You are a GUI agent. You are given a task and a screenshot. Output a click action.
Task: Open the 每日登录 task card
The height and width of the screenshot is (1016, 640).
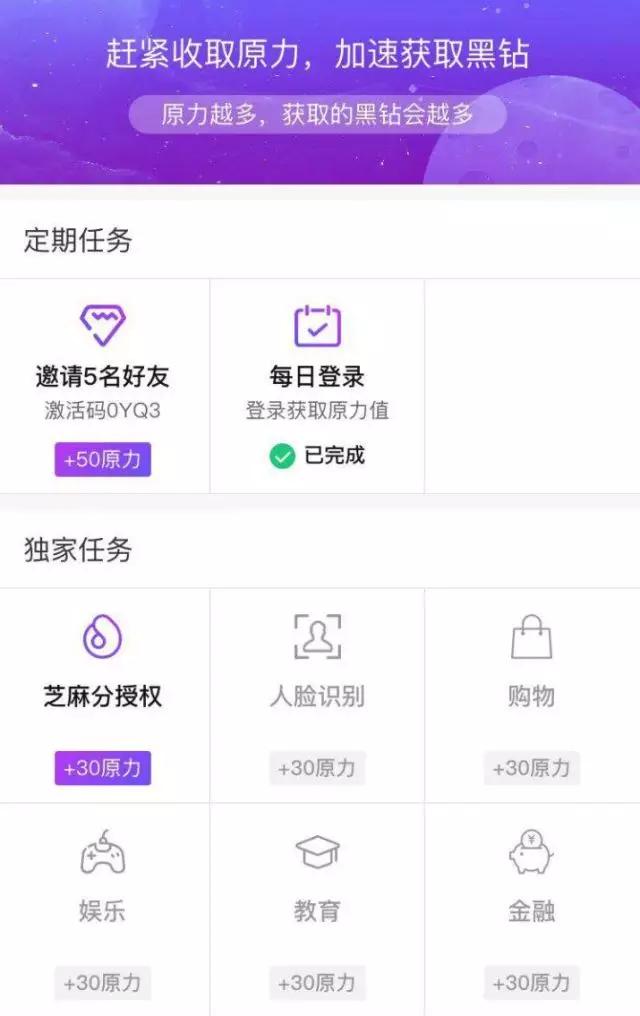point(317,376)
